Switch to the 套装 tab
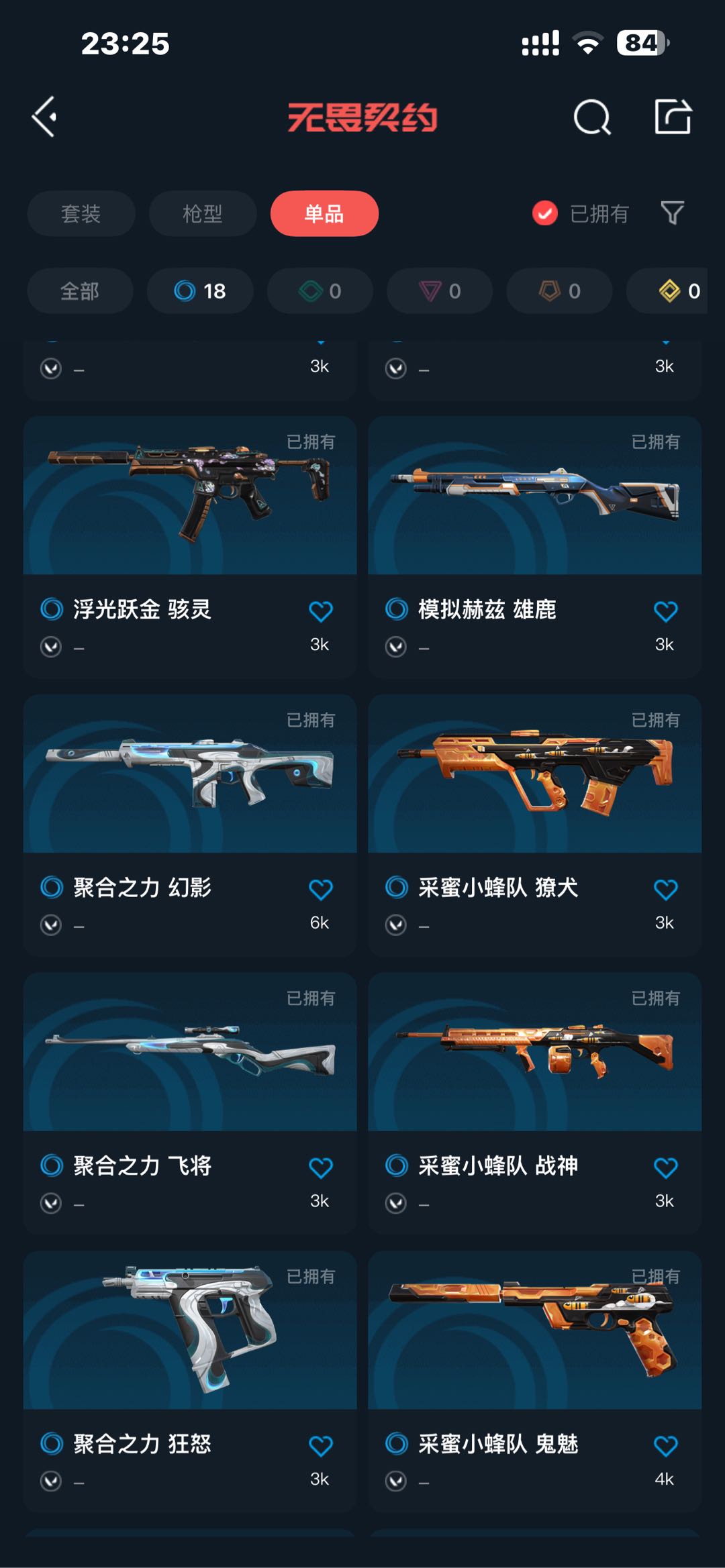The width and height of the screenshot is (725, 1568). click(x=81, y=213)
